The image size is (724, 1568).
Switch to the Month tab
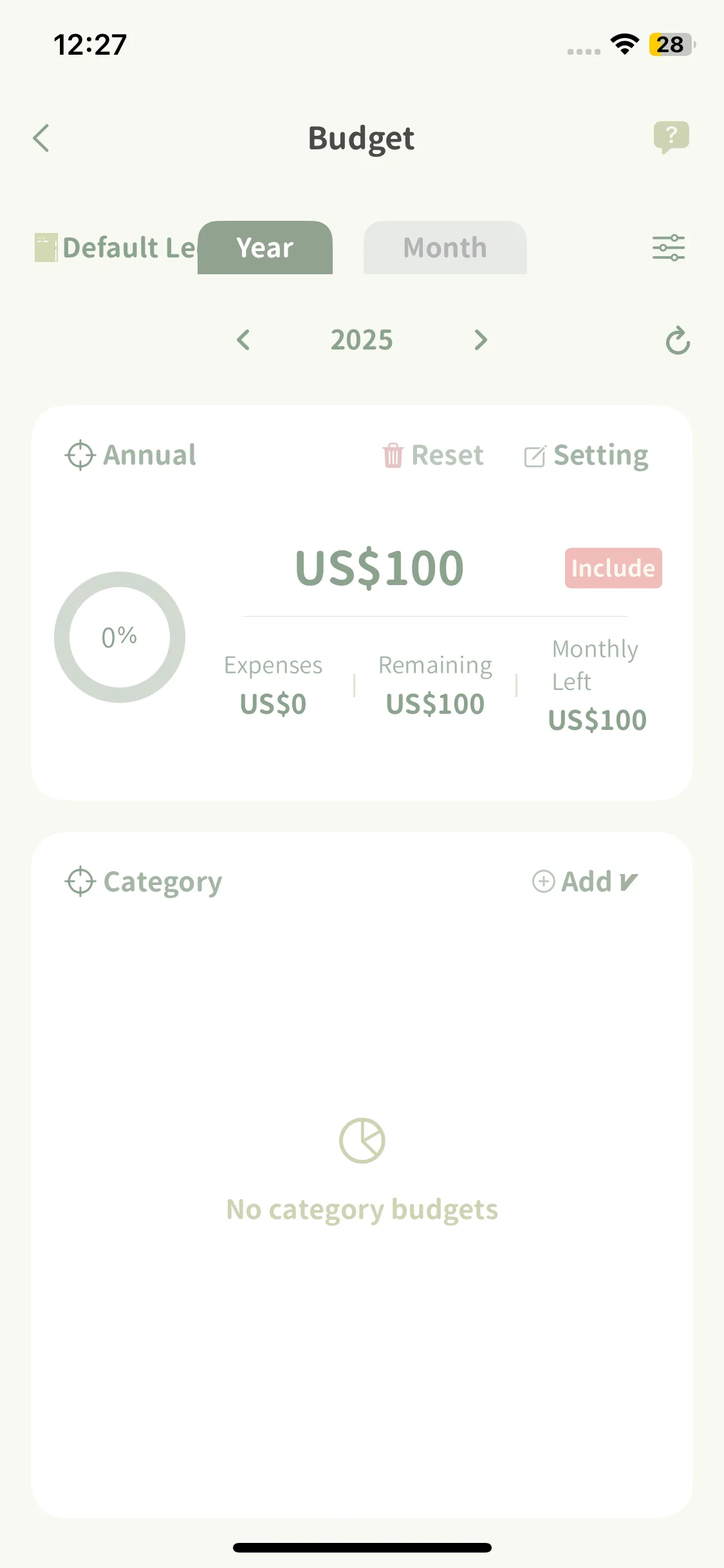[445, 248]
